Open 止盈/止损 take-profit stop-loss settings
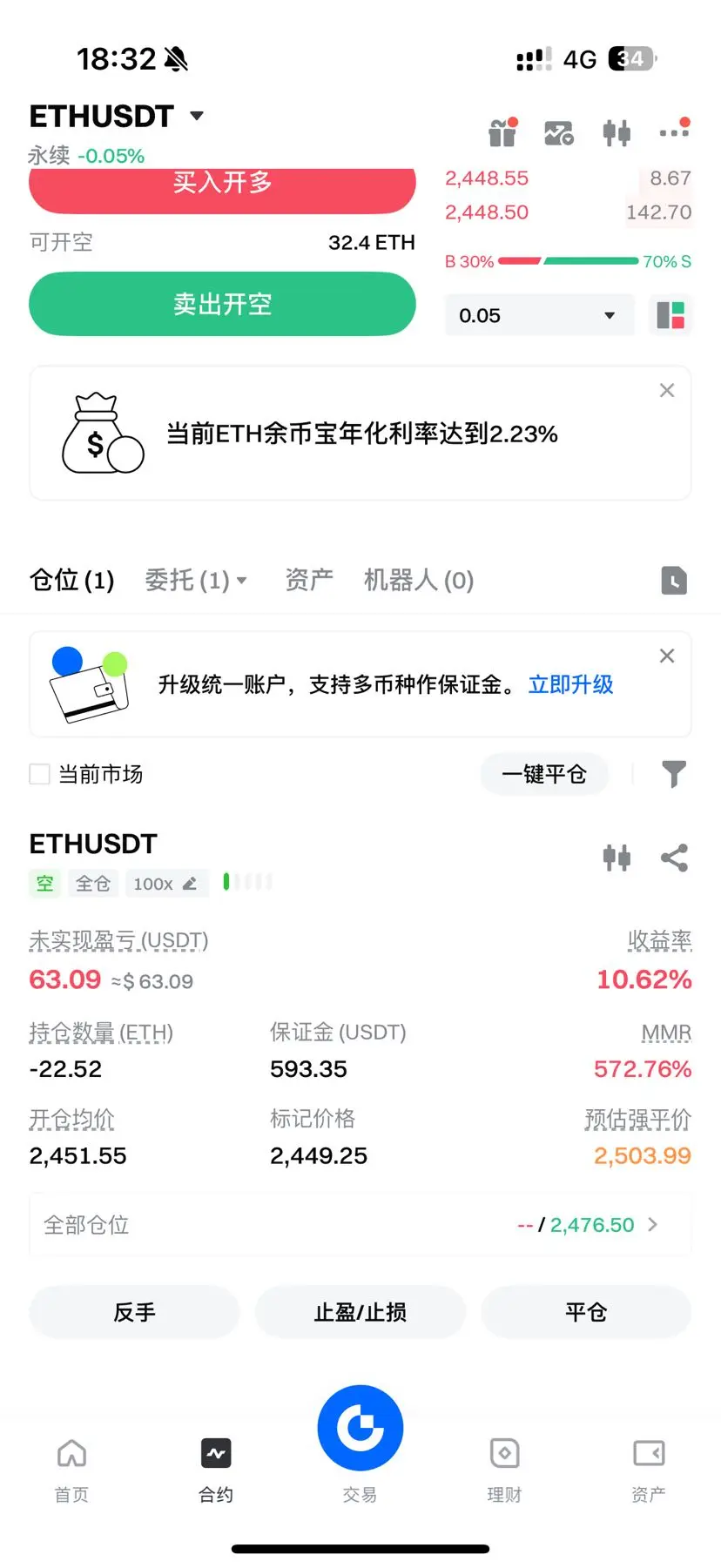The height and width of the screenshot is (1568, 721). (360, 1312)
